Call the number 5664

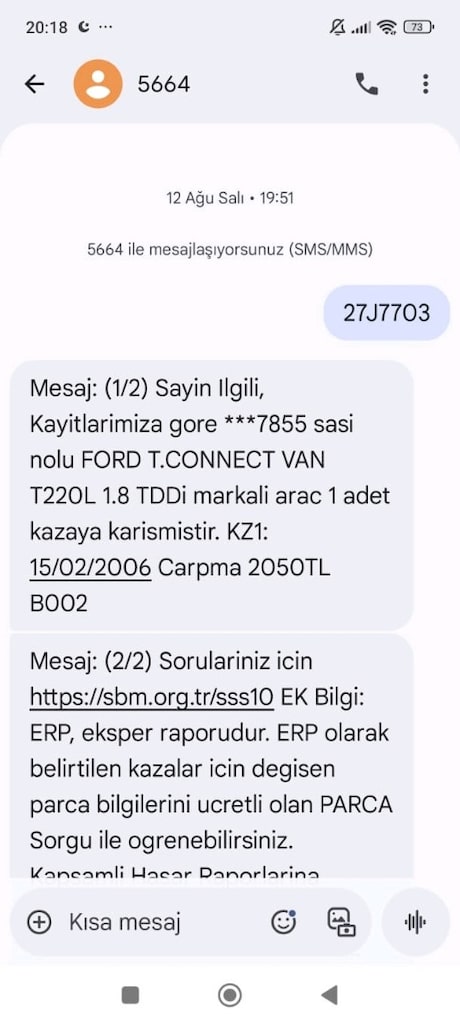(366, 84)
